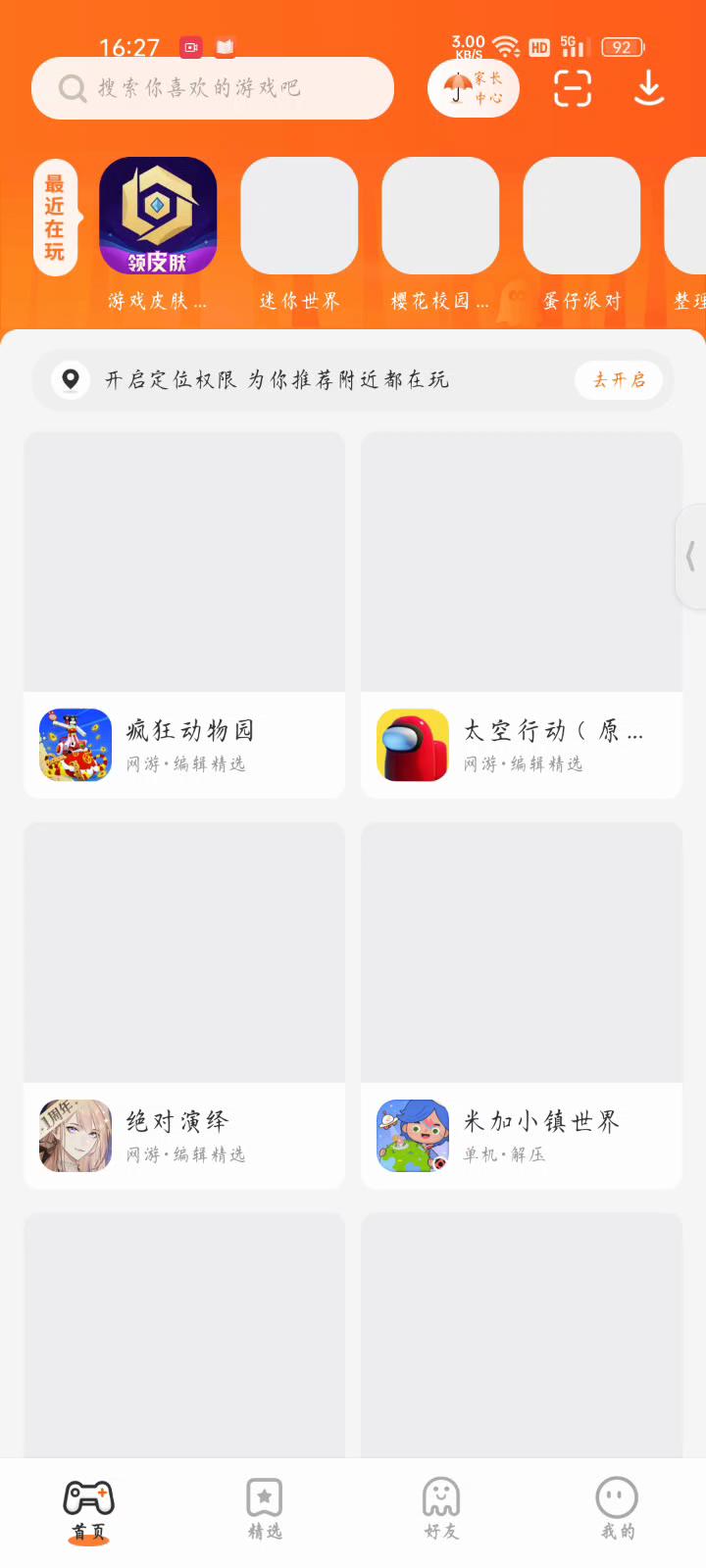
Task: Launch 游戏皮肤 from recently played
Action: pos(158,216)
